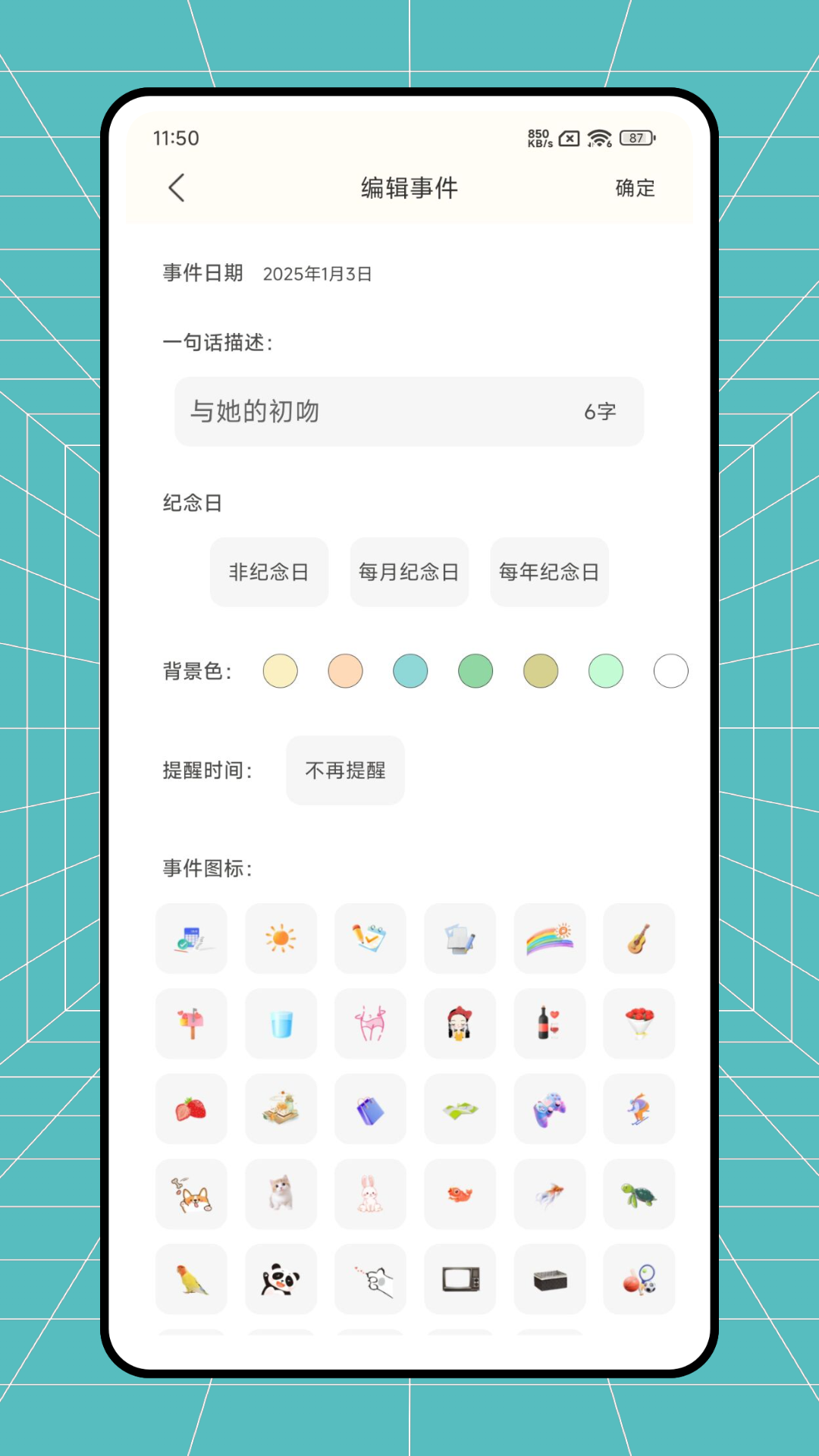Edit the description field 与她的初吻
The width and height of the screenshot is (819, 1456).
point(409,412)
